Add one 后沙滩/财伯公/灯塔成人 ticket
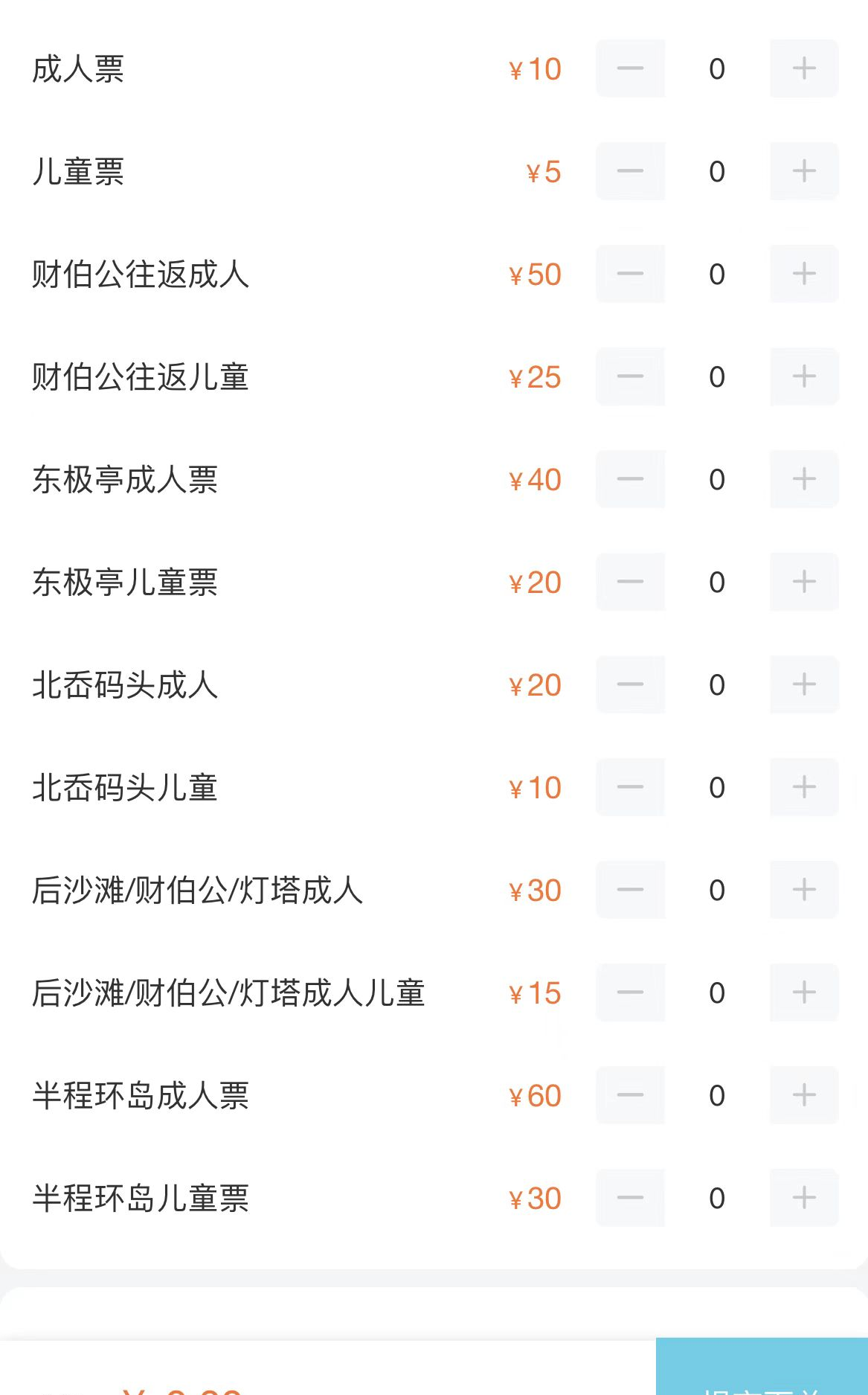This screenshot has height=1395, width=868. tap(804, 891)
